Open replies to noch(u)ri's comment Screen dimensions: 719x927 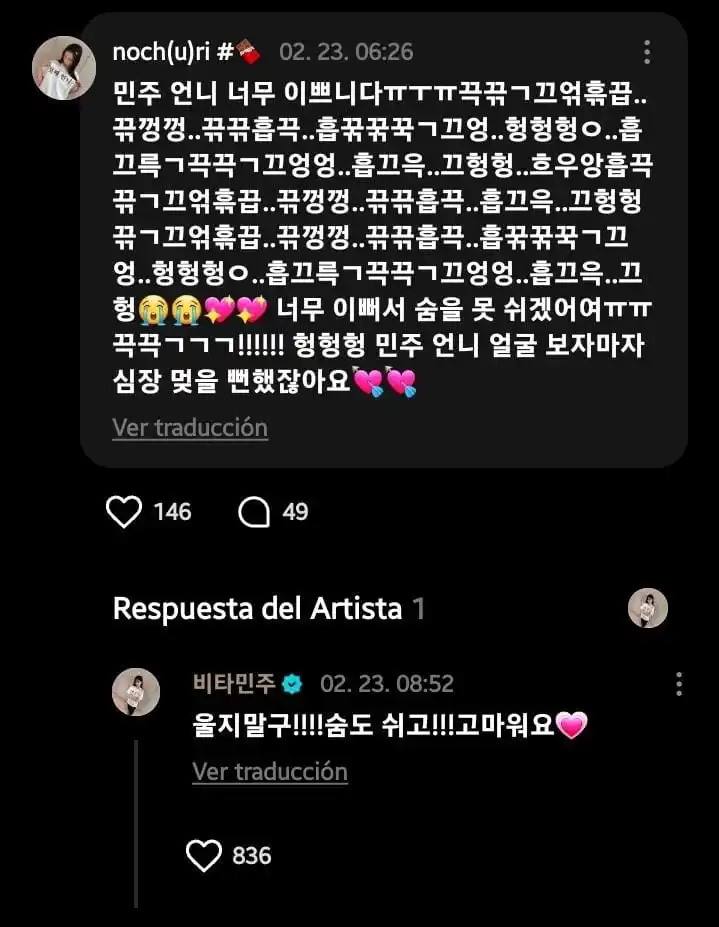(x=255, y=512)
